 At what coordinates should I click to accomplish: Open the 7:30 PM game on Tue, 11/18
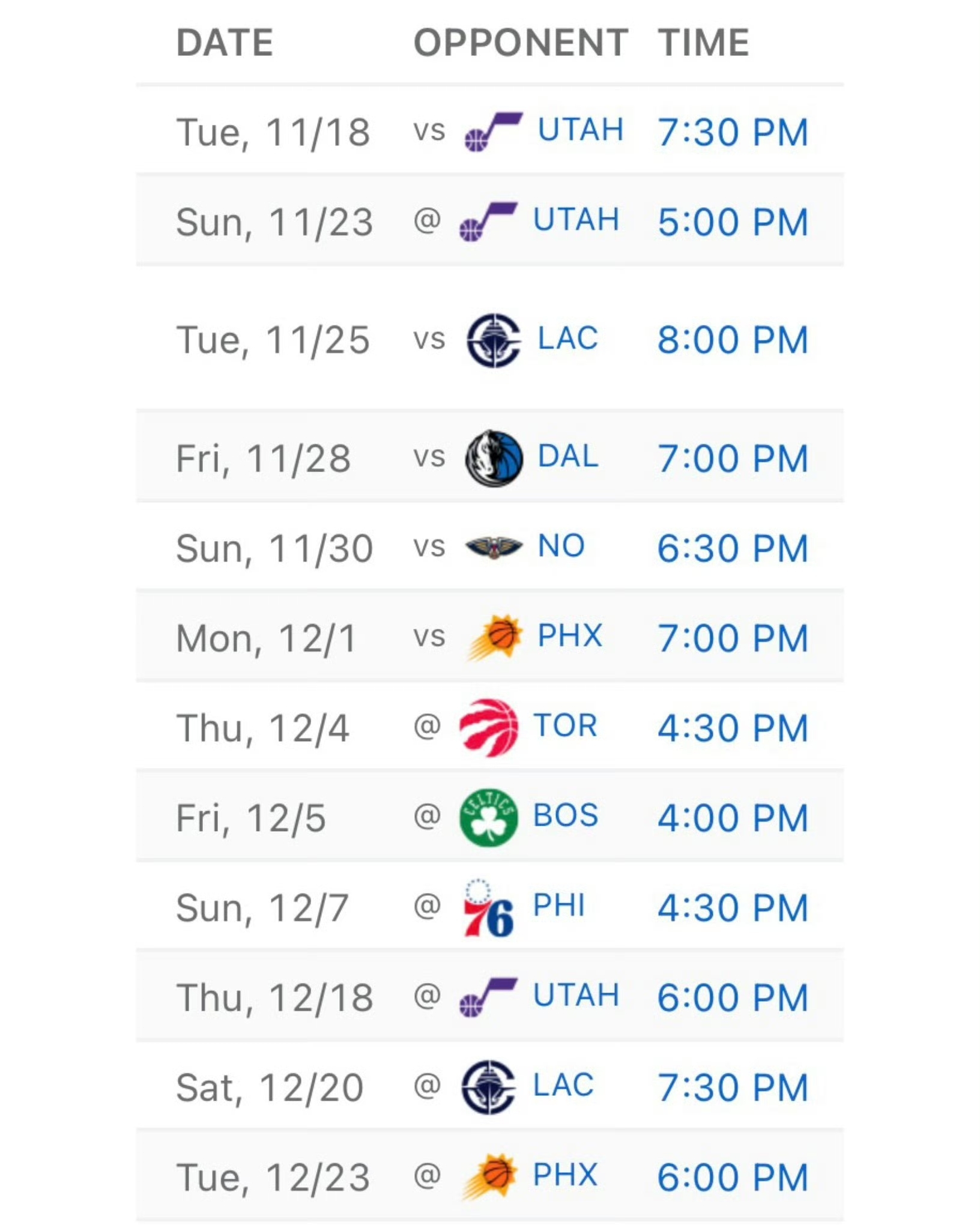tap(733, 132)
